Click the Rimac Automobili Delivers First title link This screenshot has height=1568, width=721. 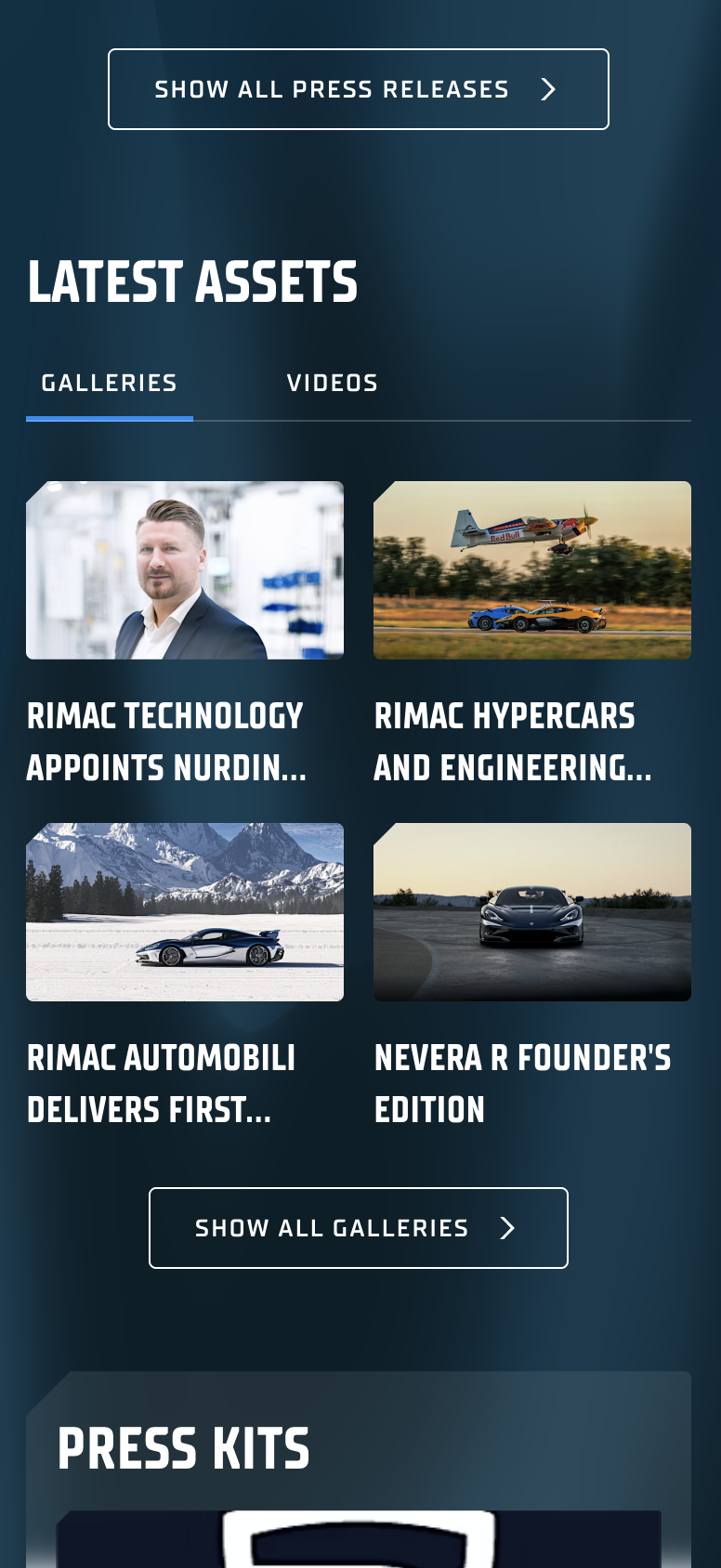click(161, 1082)
